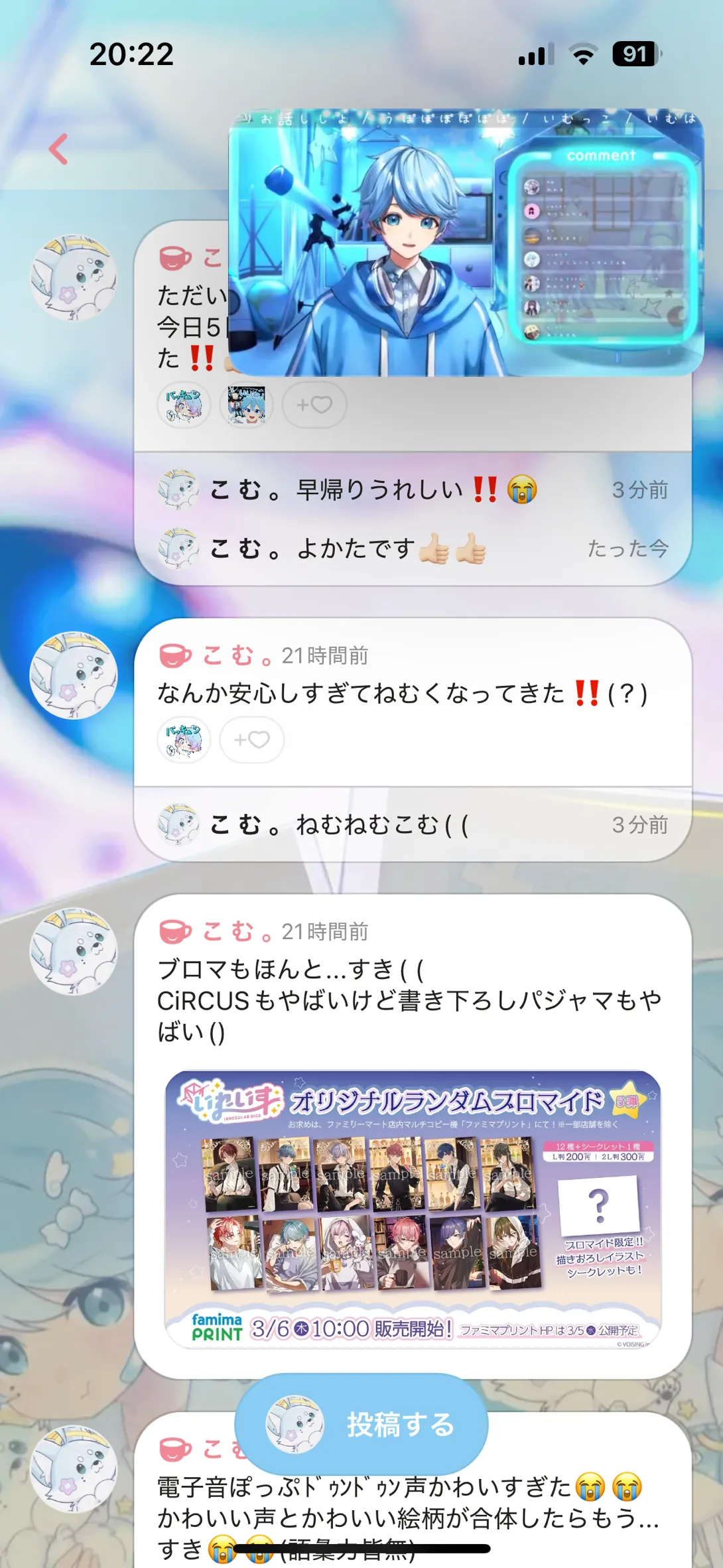The image size is (723, 1568).
Task: Open the ランダムブロマイド image in post
Action: (x=413, y=1209)
